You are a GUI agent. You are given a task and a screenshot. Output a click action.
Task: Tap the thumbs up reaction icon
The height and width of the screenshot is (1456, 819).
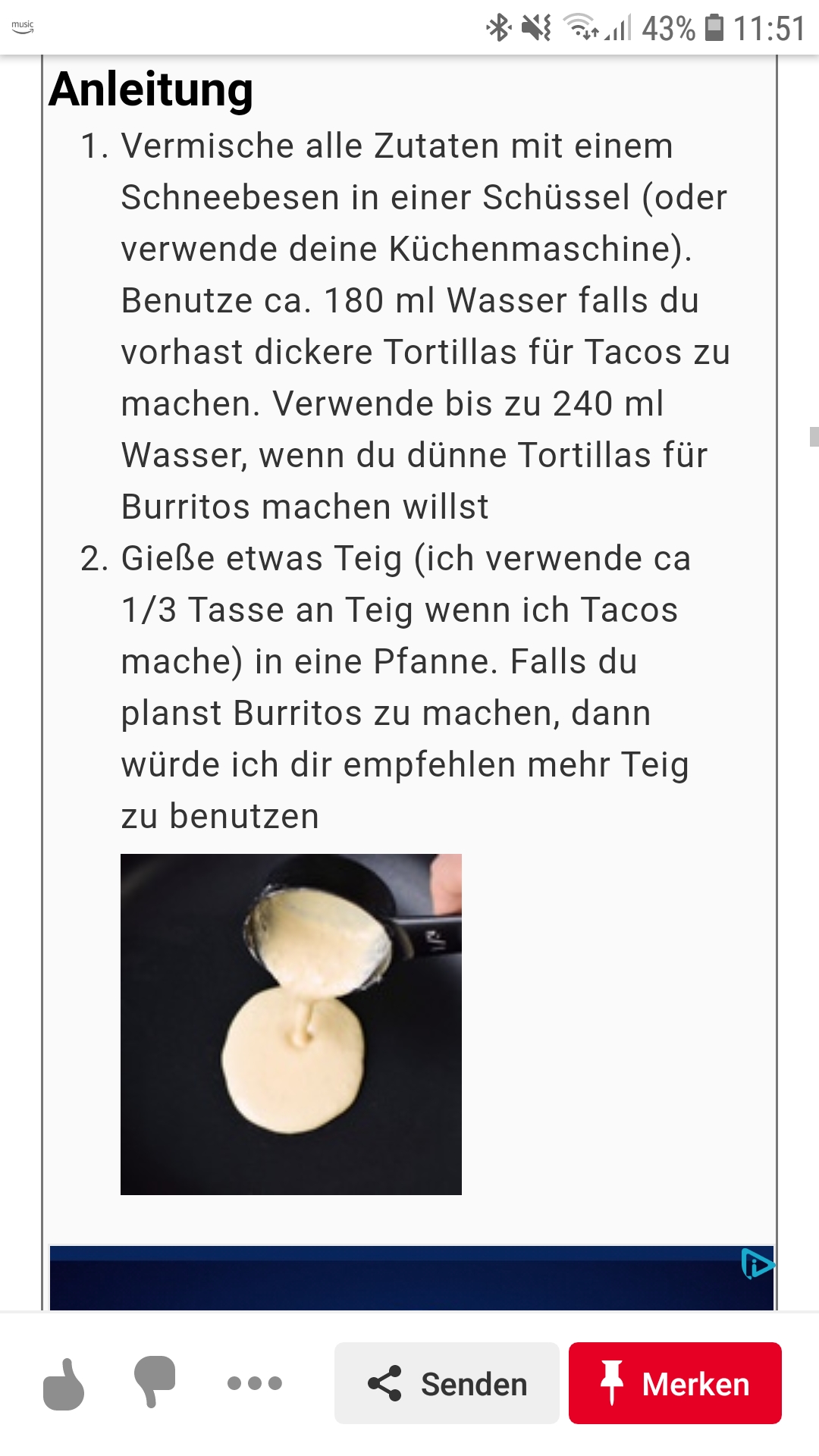[x=64, y=1384]
